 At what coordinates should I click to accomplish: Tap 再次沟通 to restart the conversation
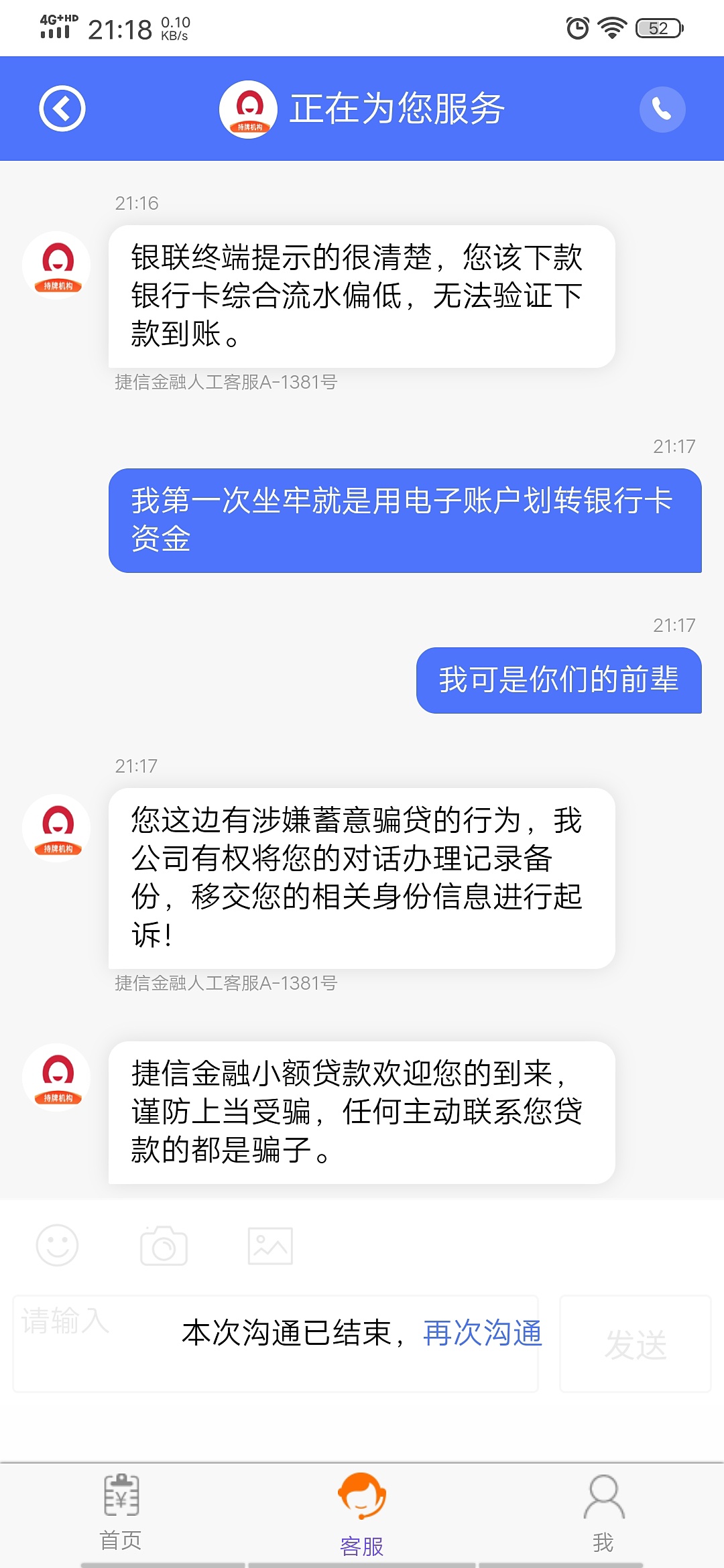coord(482,1333)
